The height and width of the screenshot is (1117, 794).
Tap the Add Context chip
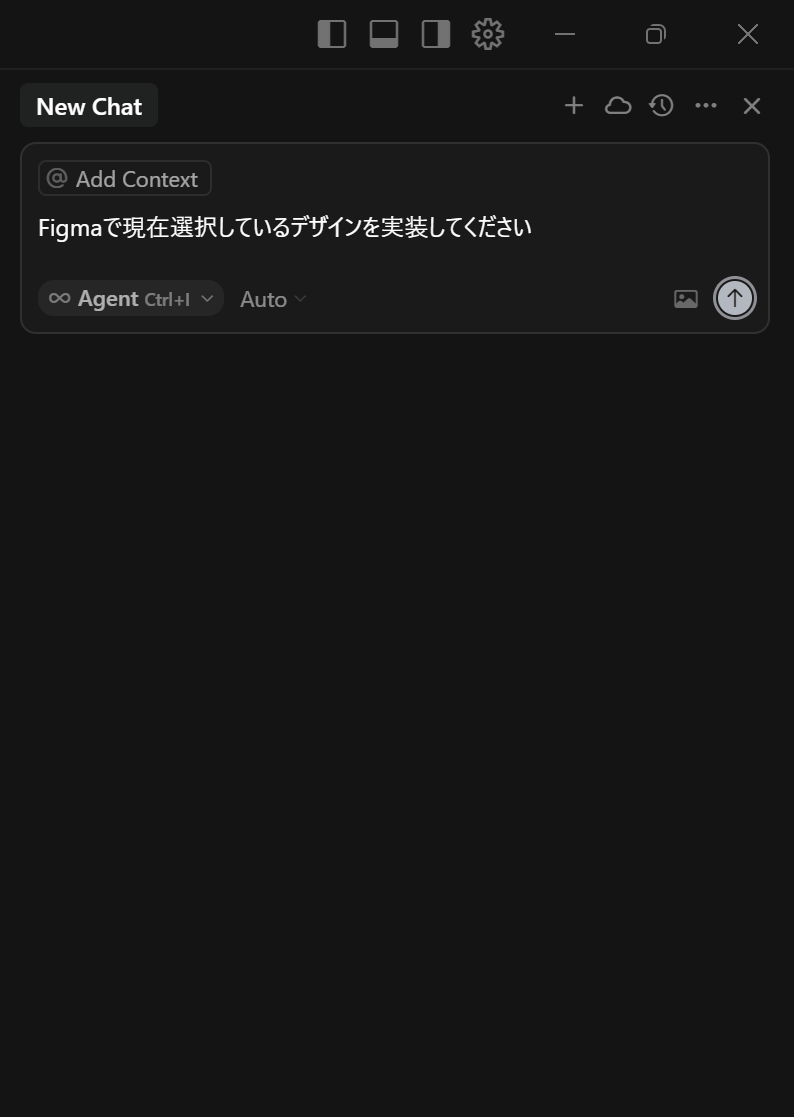pyautogui.click(x=125, y=179)
